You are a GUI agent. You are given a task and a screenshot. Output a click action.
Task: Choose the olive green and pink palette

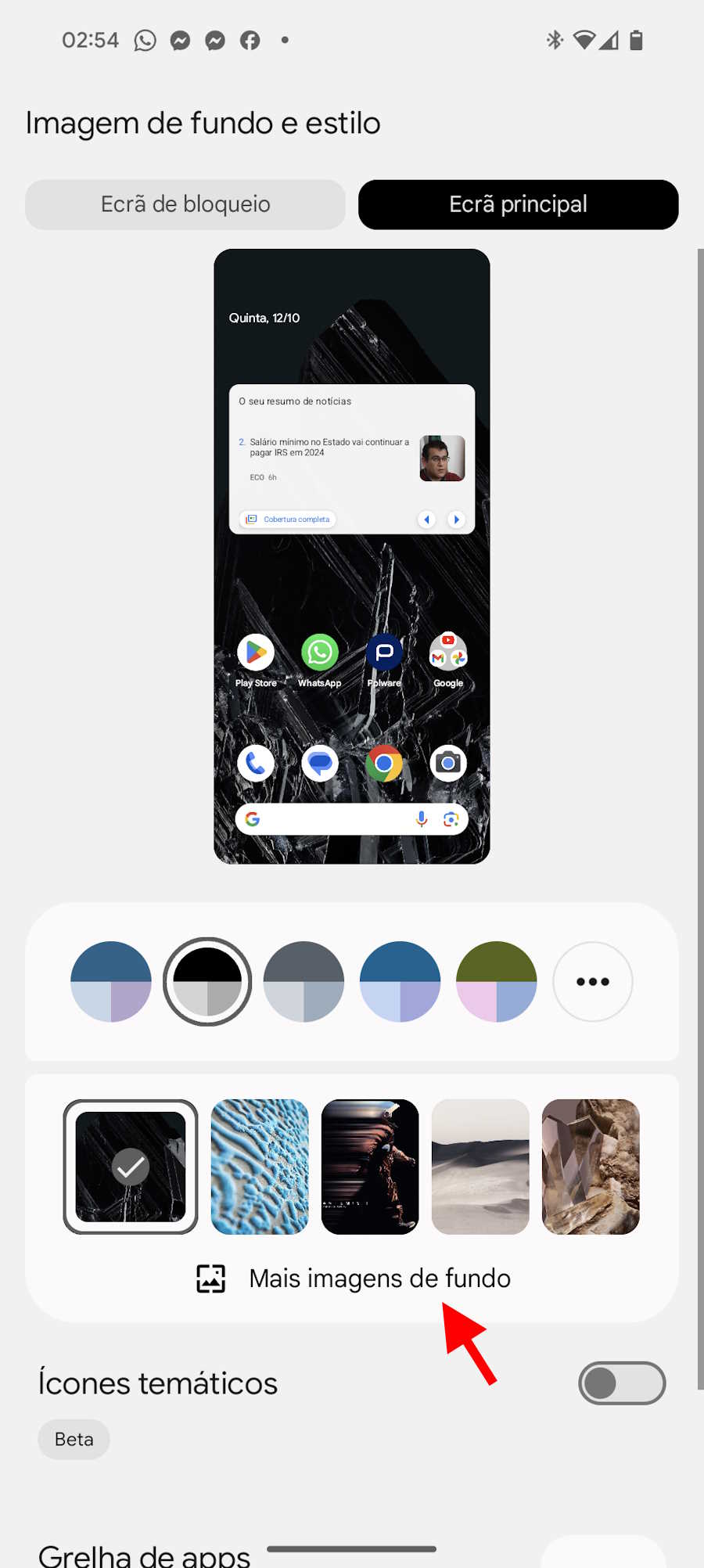(497, 981)
